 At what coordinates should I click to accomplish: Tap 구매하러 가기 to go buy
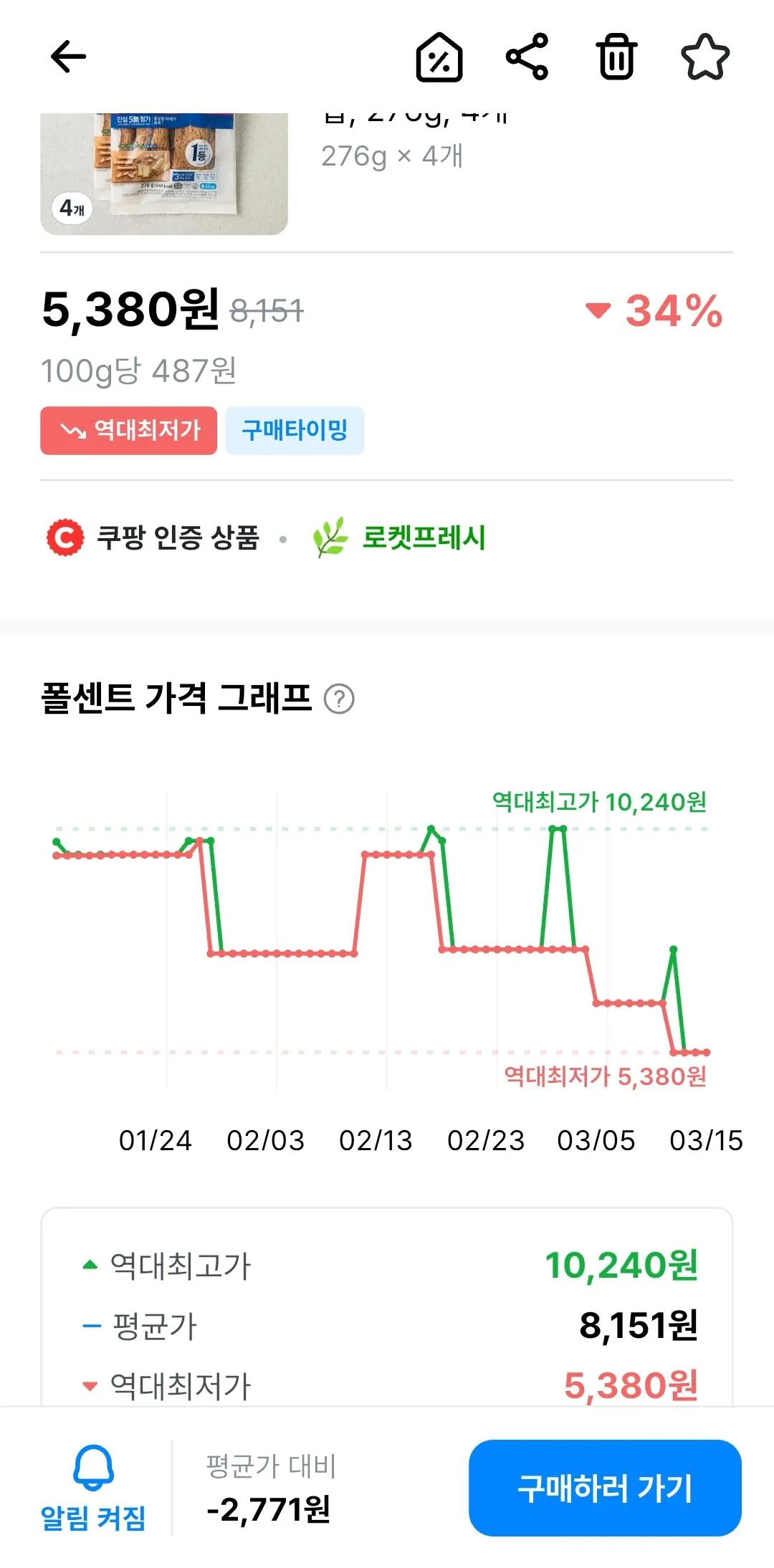click(x=605, y=1488)
